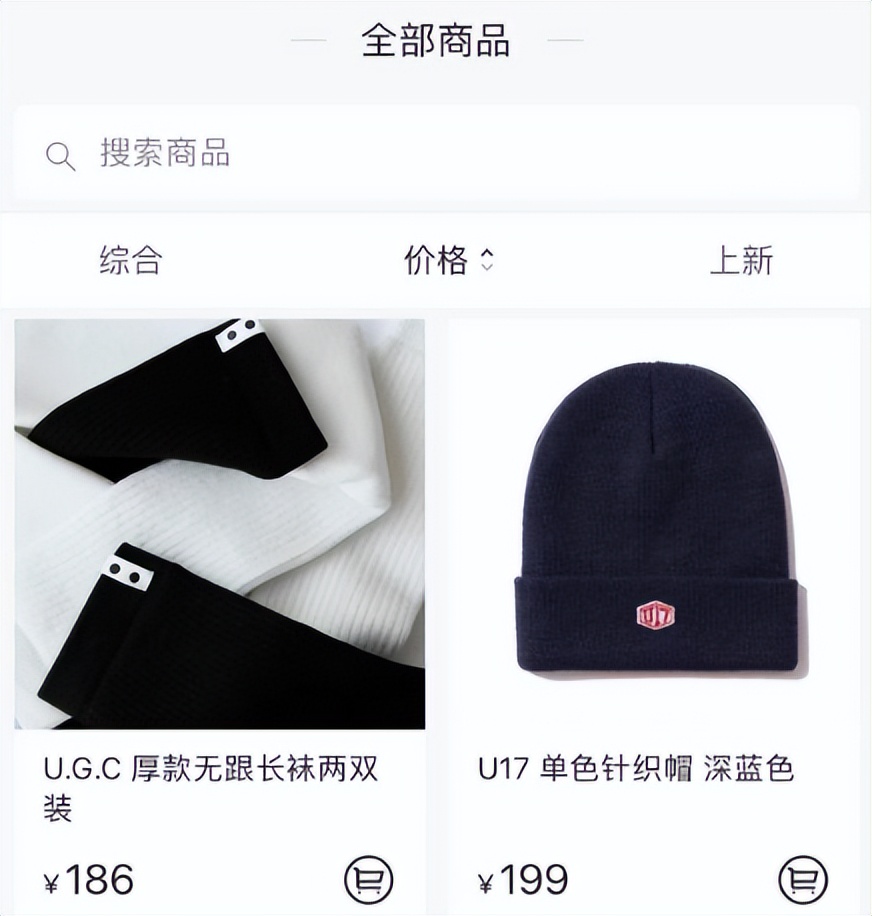Click the 搜索商品 search input field
872x916 pixels.
coord(300,155)
